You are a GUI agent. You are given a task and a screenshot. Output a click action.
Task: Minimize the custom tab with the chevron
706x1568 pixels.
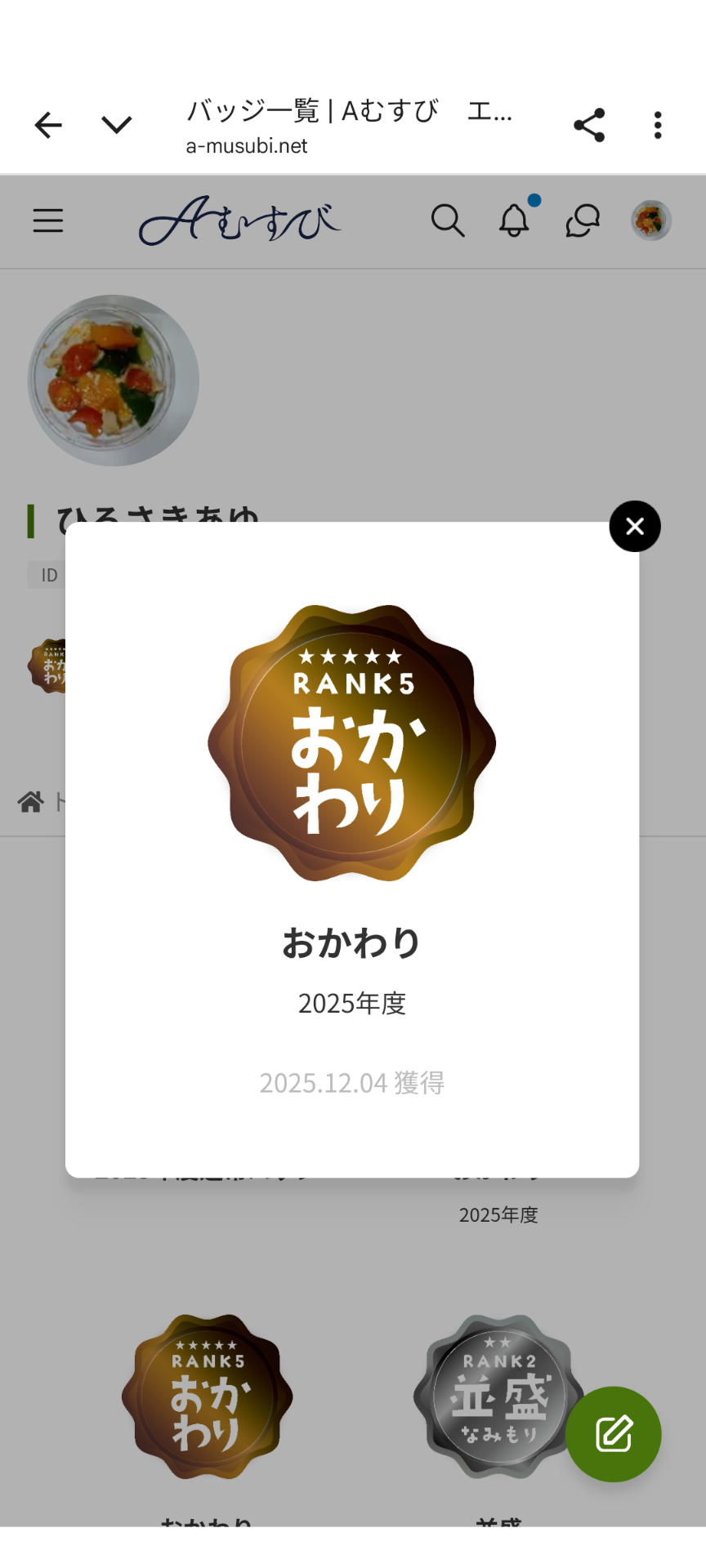pos(117,125)
